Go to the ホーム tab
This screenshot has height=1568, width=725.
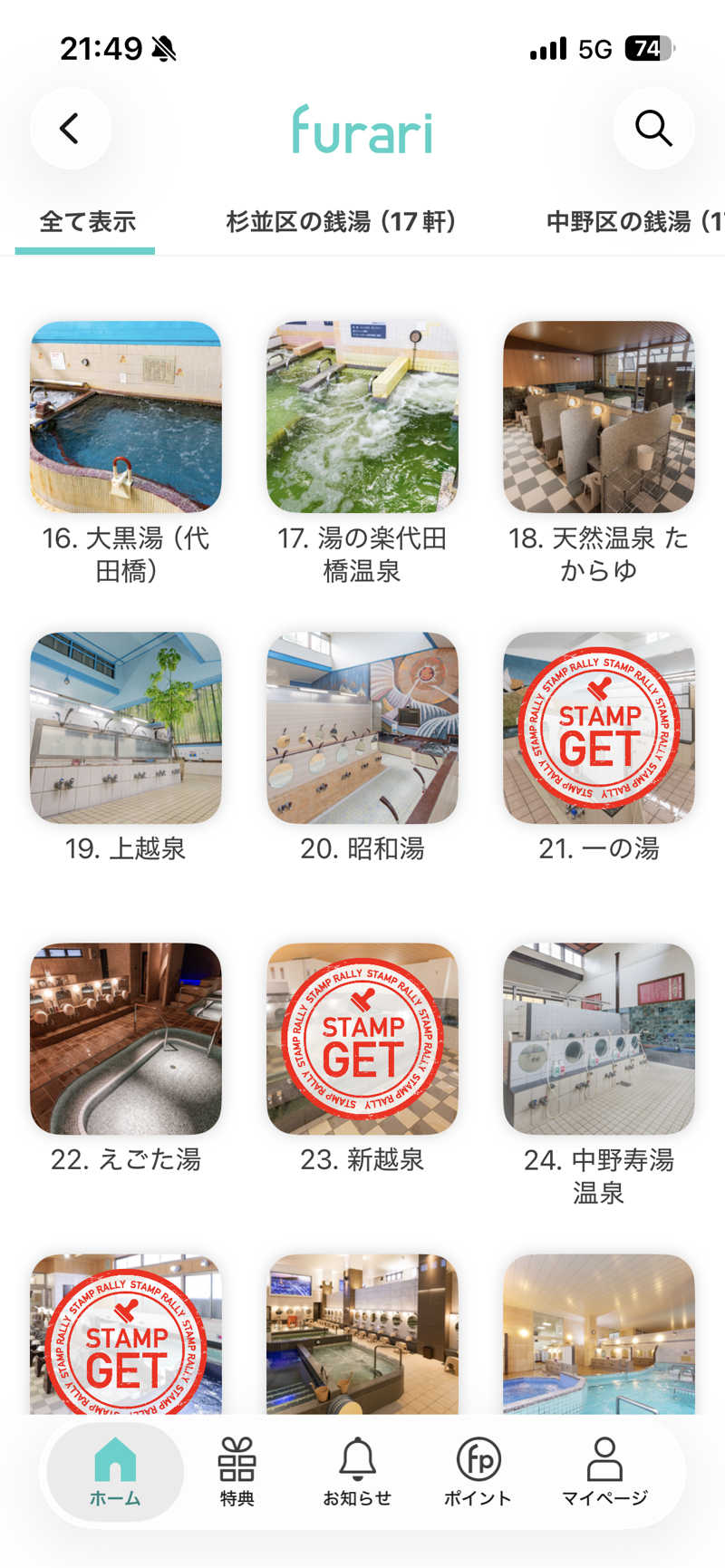115,1472
